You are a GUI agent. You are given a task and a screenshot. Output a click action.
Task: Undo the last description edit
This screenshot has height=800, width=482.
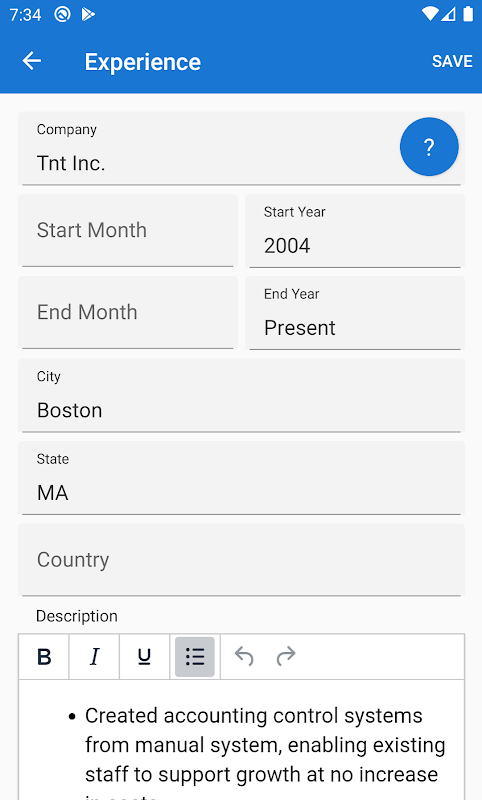pyautogui.click(x=244, y=657)
